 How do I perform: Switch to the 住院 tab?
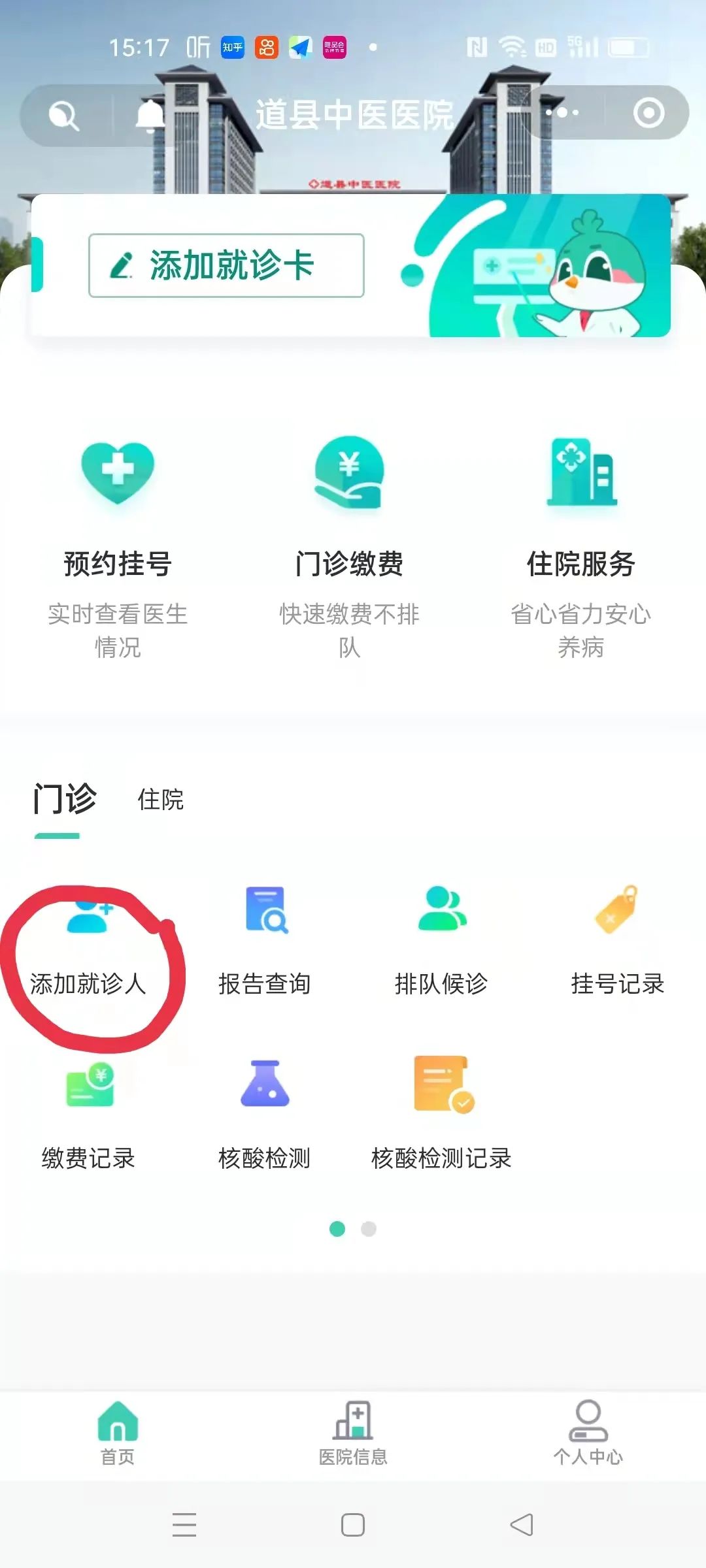(160, 799)
